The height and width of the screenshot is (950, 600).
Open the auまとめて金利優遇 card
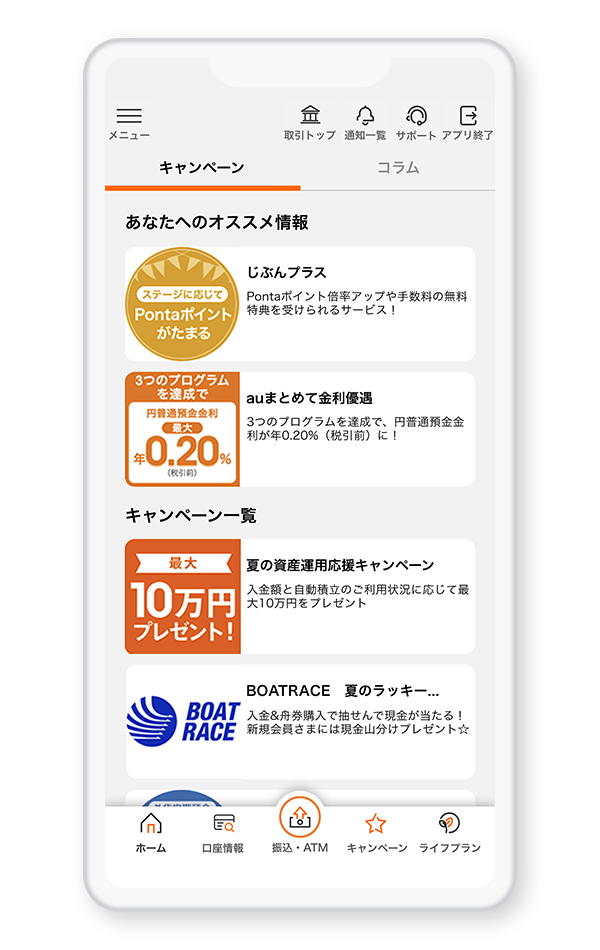click(x=300, y=429)
